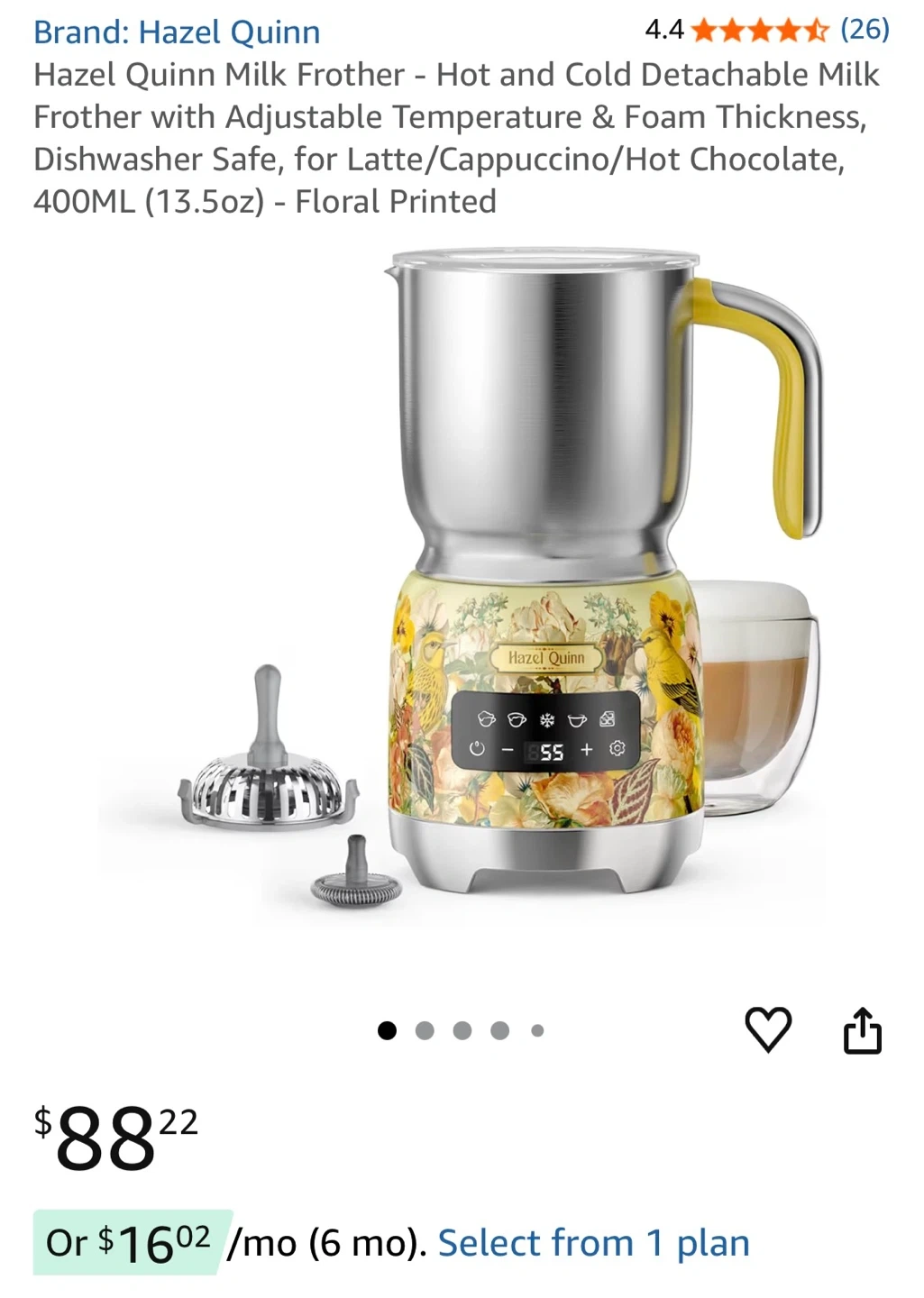Viewport: 924px width, 1298px height.
Task: Open the milk frother product image
Action: (500, 586)
